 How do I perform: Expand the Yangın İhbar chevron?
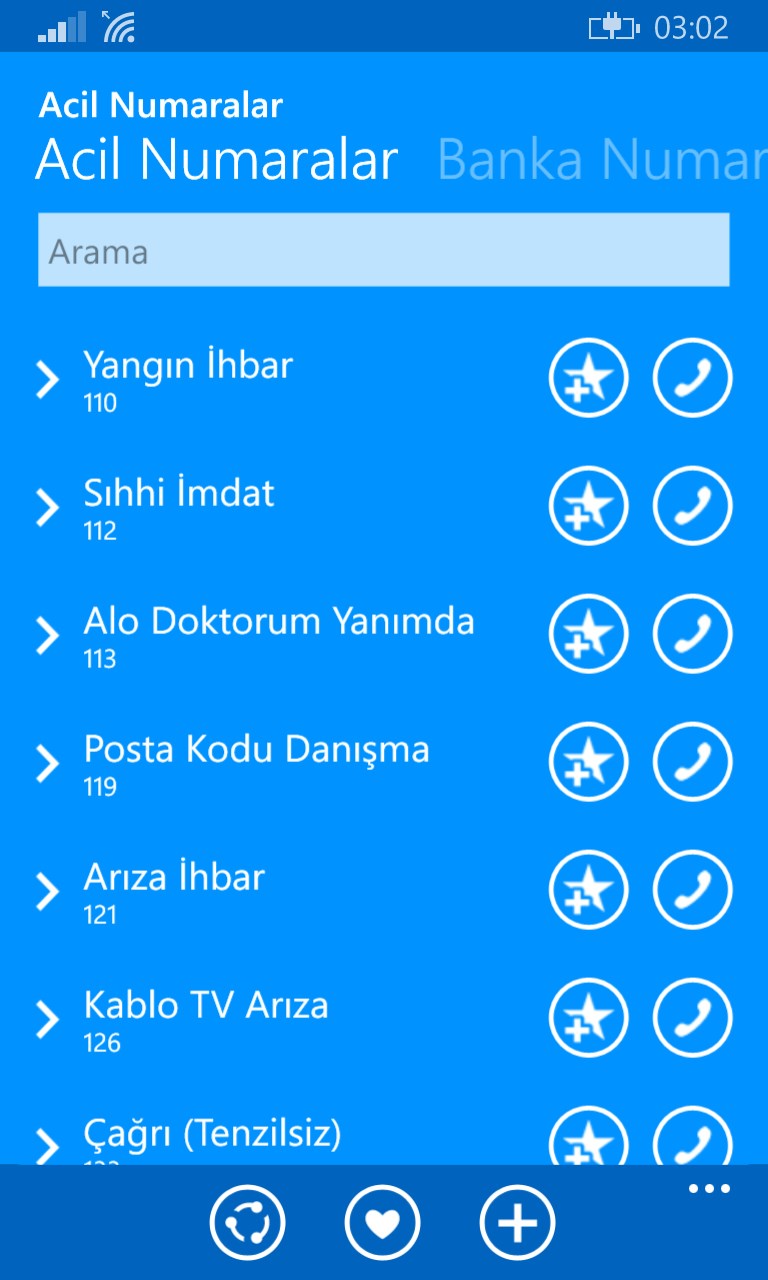(47, 379)
